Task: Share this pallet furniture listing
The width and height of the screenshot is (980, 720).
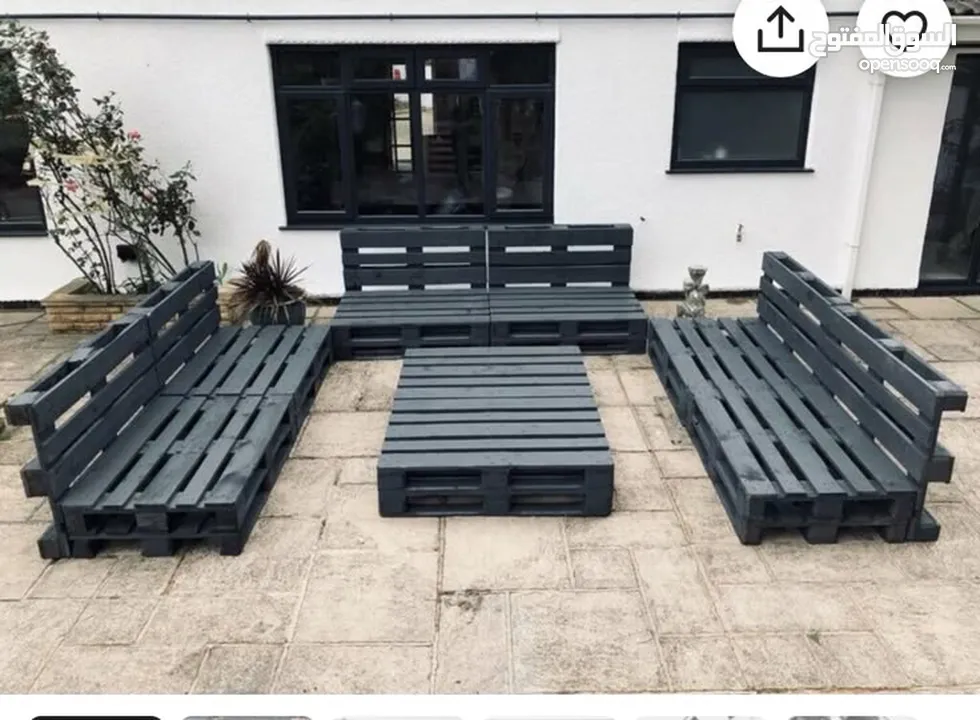Action: click(780, 31)
